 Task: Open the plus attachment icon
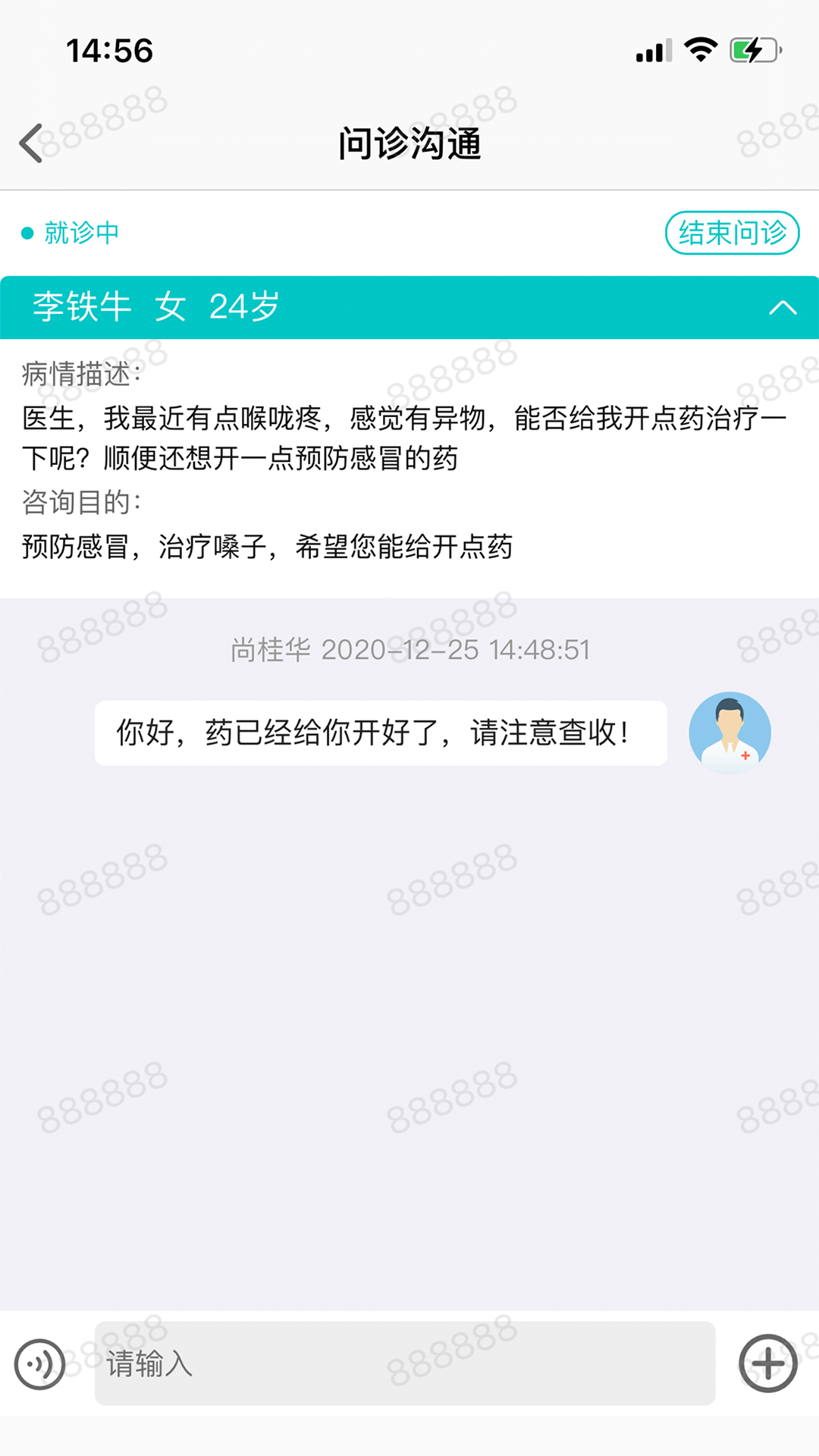[x=767, y=1361]
